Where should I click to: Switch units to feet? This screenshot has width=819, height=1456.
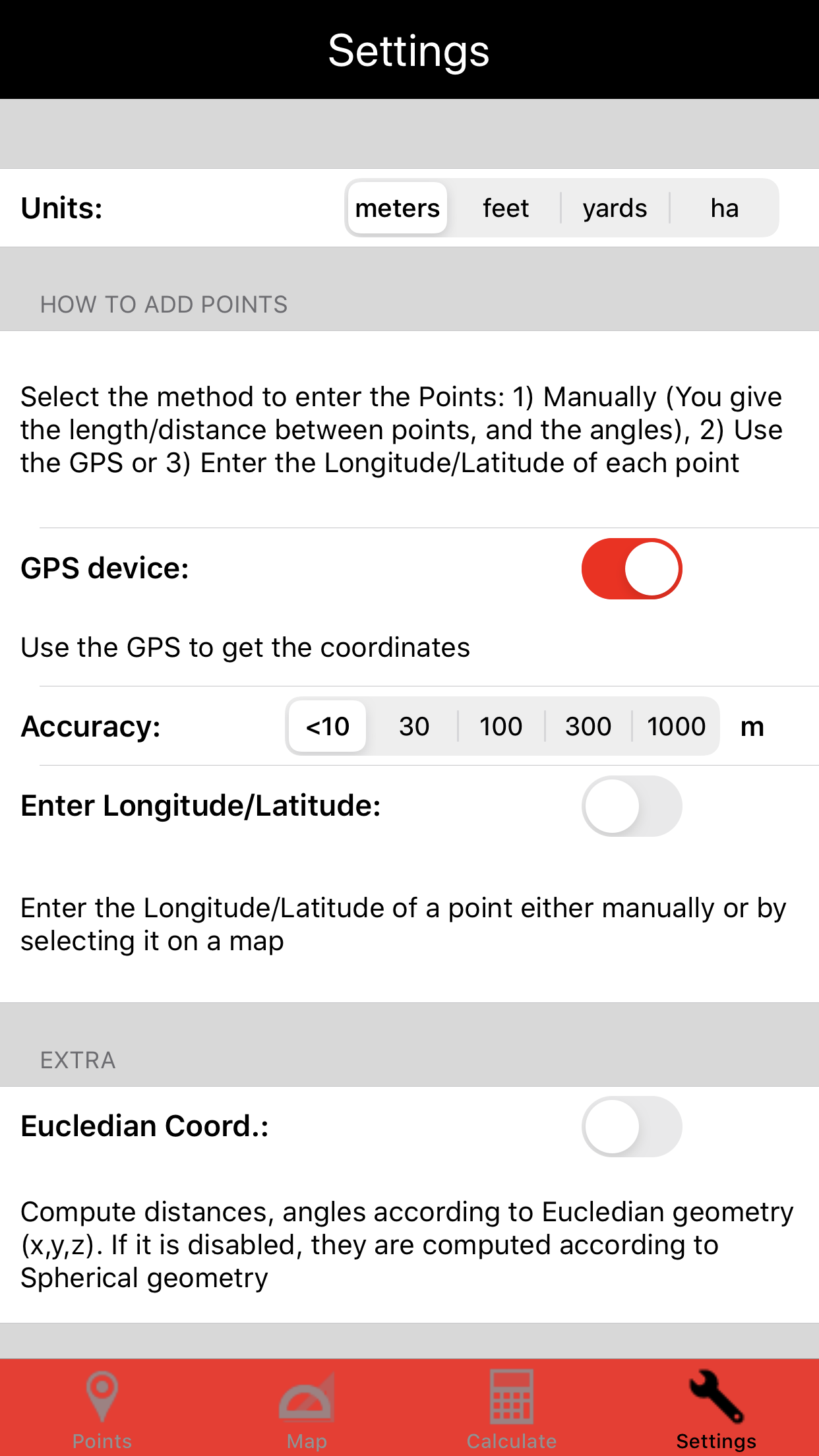click(x=506, y=208)
